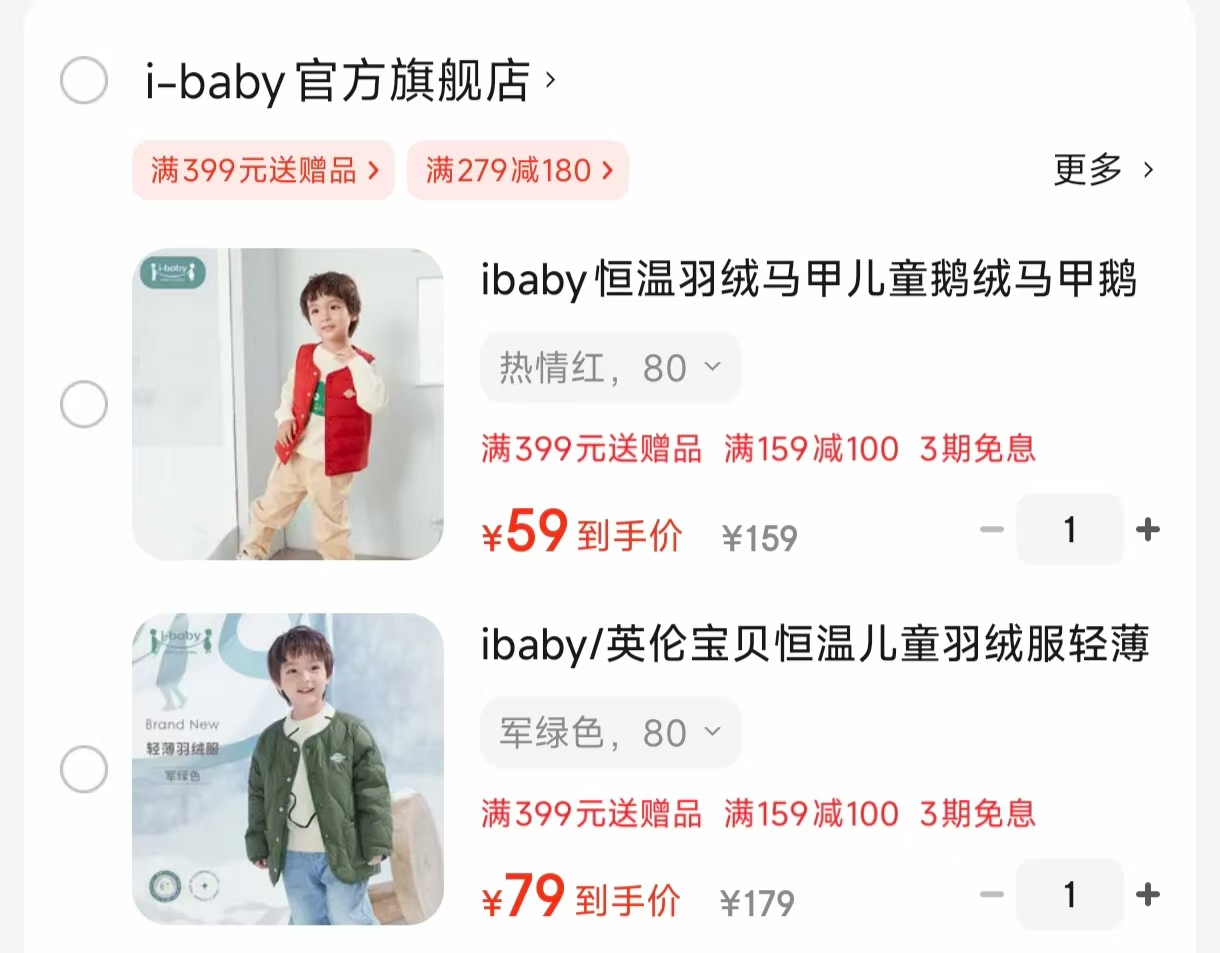1220x953 pixels.
Task: Change the 军绿色，80 variant option
Action: 610,733
